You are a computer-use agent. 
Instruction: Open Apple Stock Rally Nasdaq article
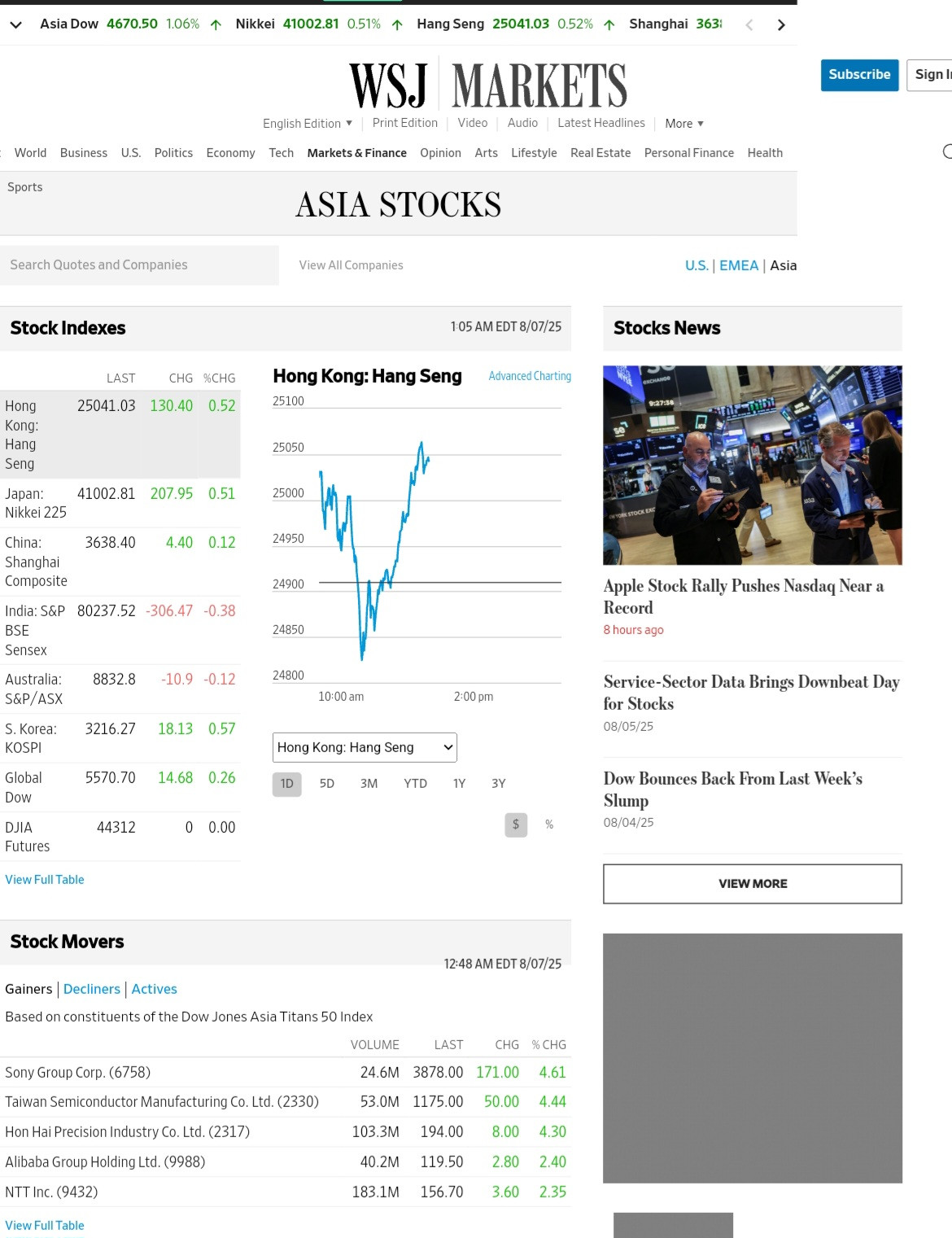coord(743,597)
